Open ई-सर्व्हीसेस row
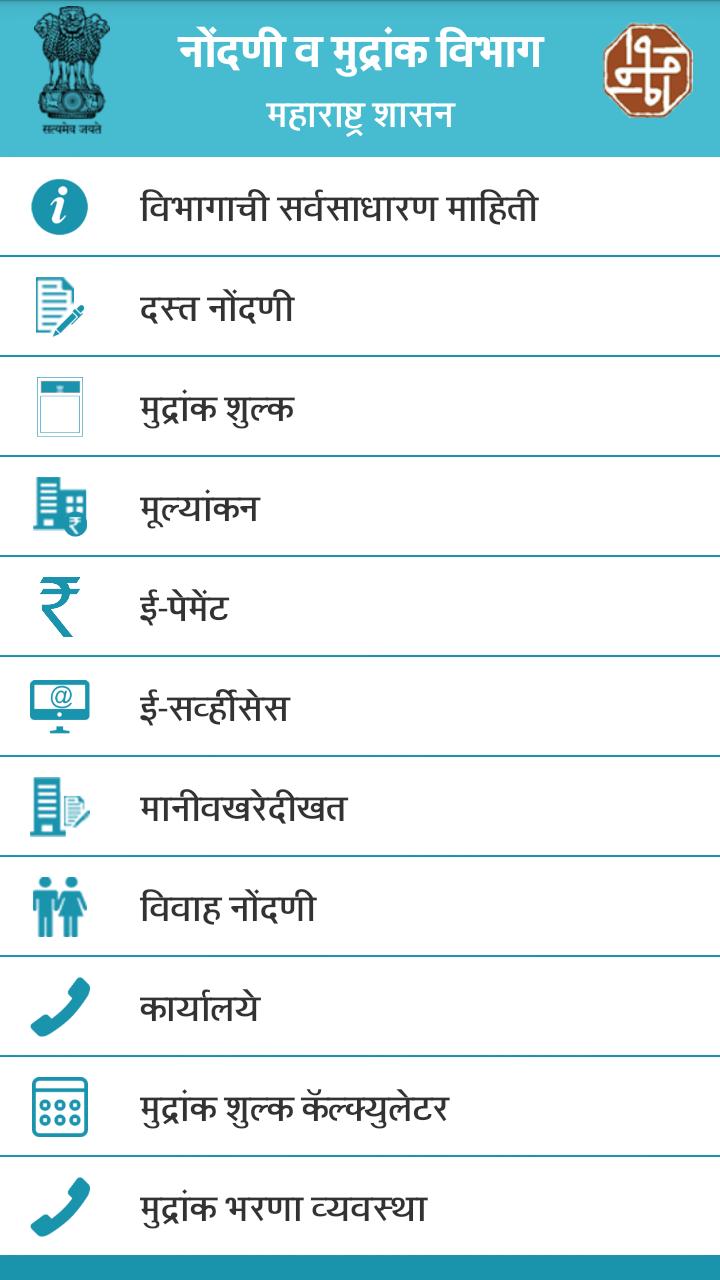This screenshot has width=720, height=1280. click(x=214, y=707)
